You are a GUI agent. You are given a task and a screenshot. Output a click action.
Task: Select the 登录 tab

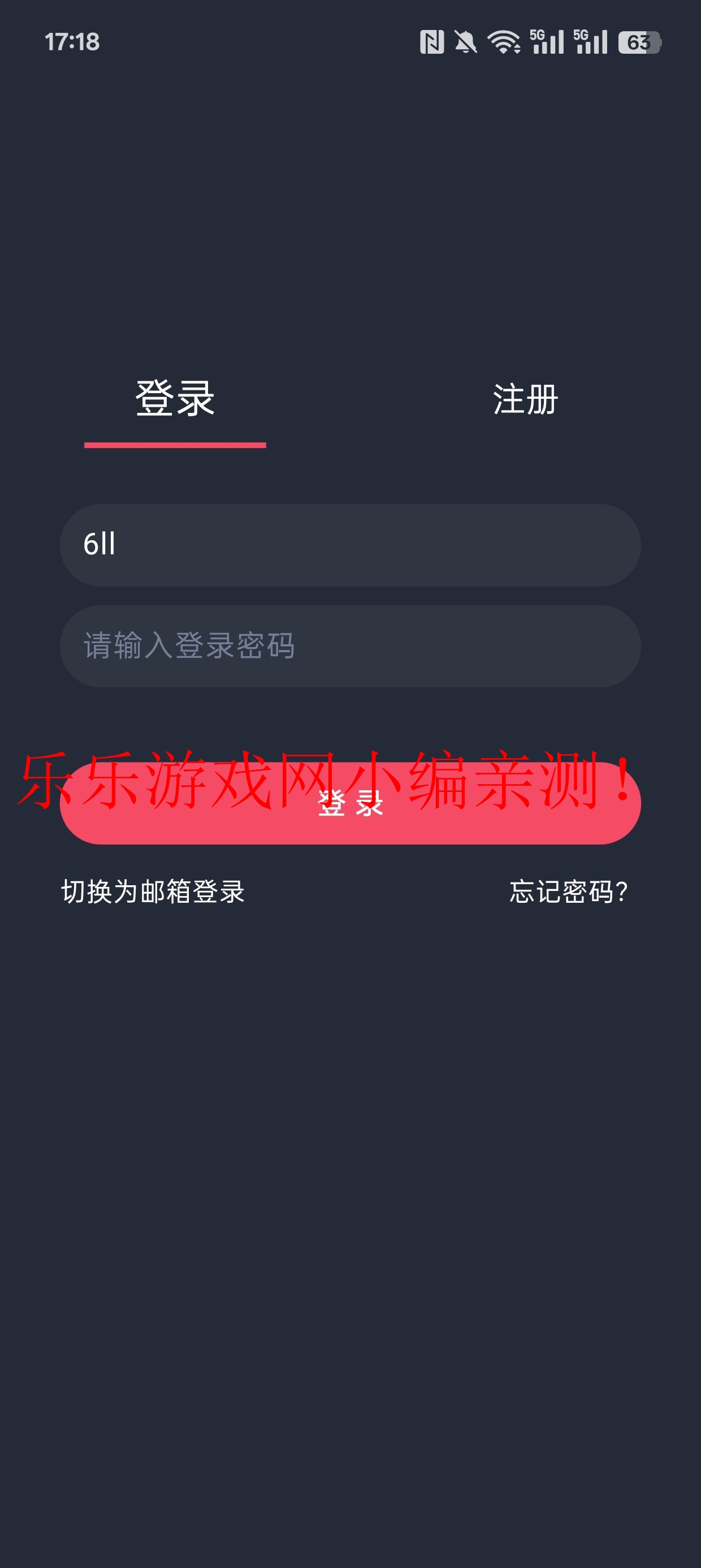(x=175, y=400)
